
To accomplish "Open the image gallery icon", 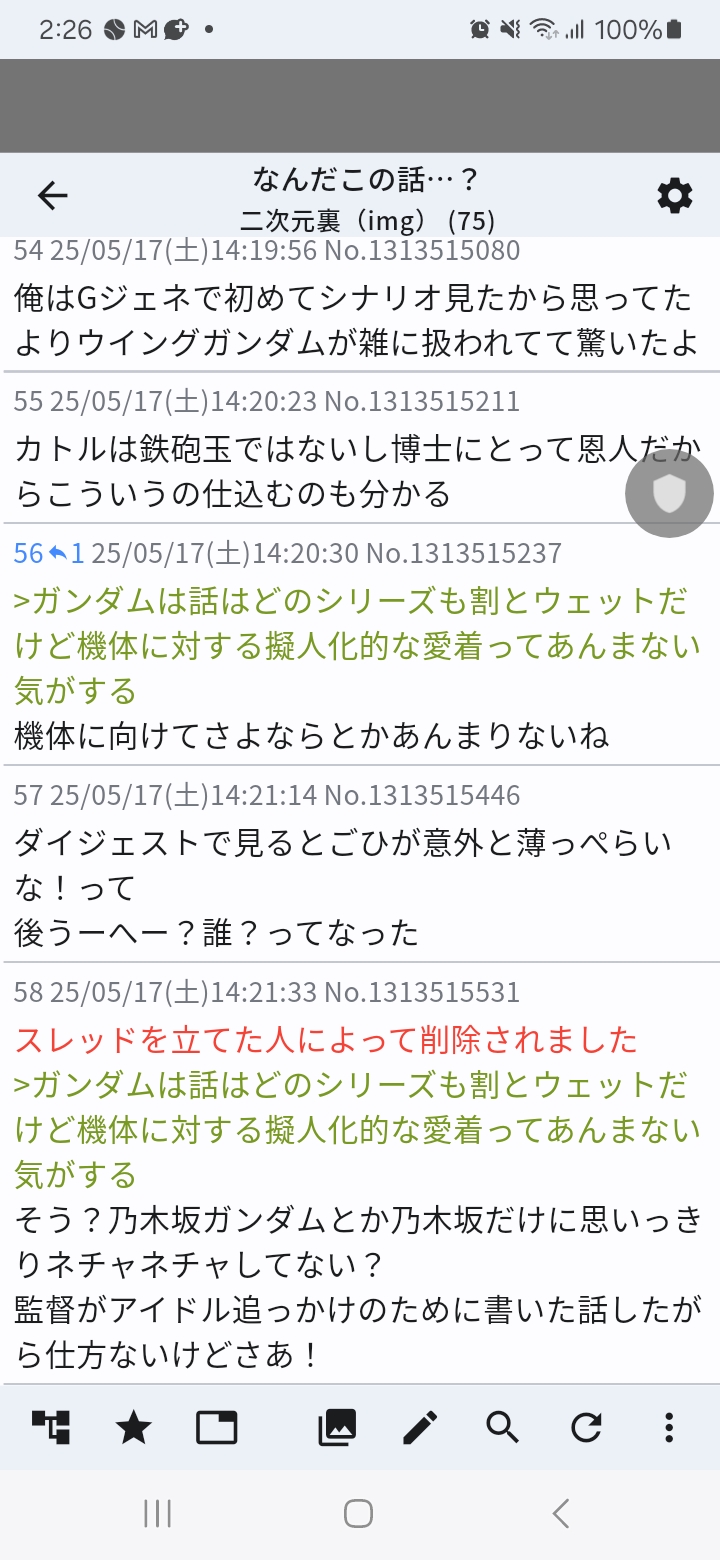I will tap(337, 1427).
